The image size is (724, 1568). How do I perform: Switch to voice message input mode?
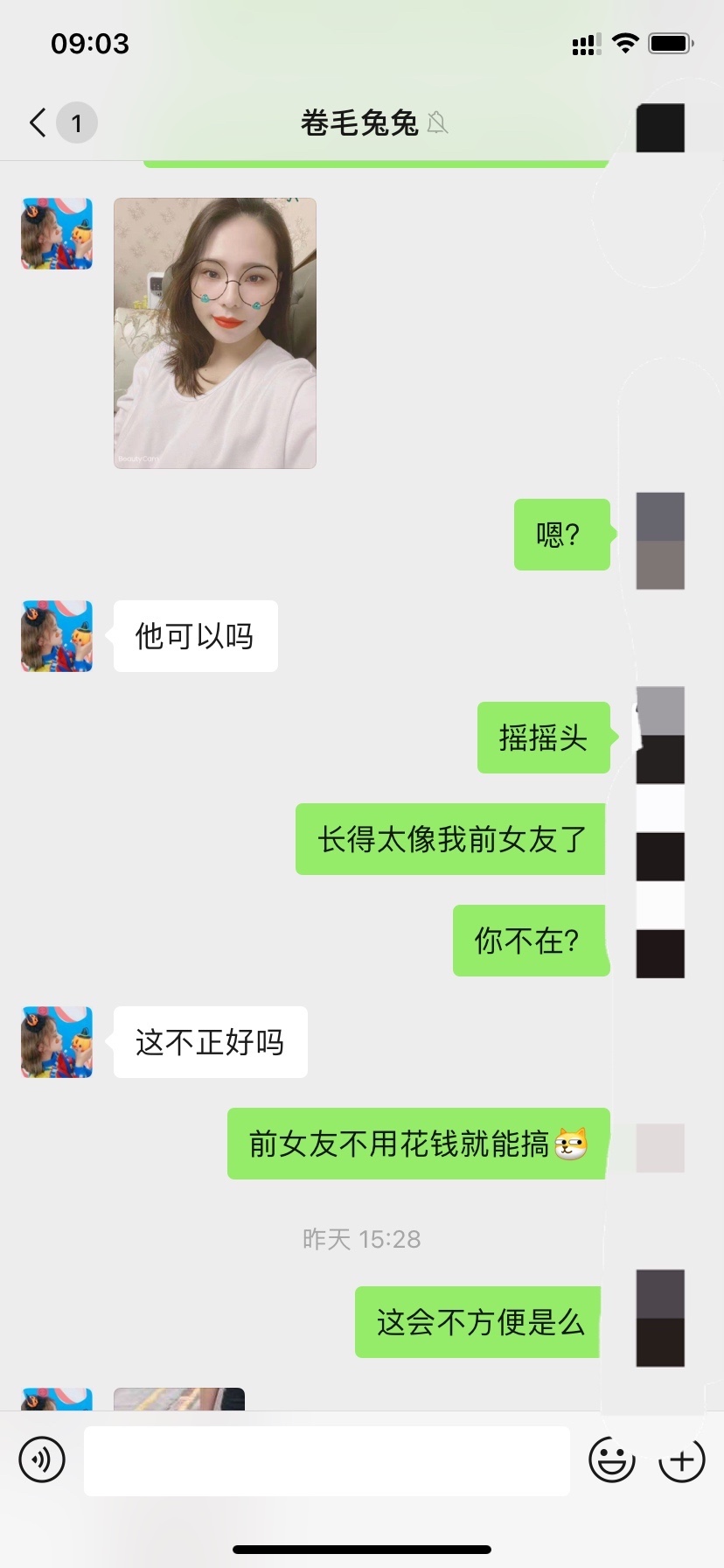(41, 1459)
